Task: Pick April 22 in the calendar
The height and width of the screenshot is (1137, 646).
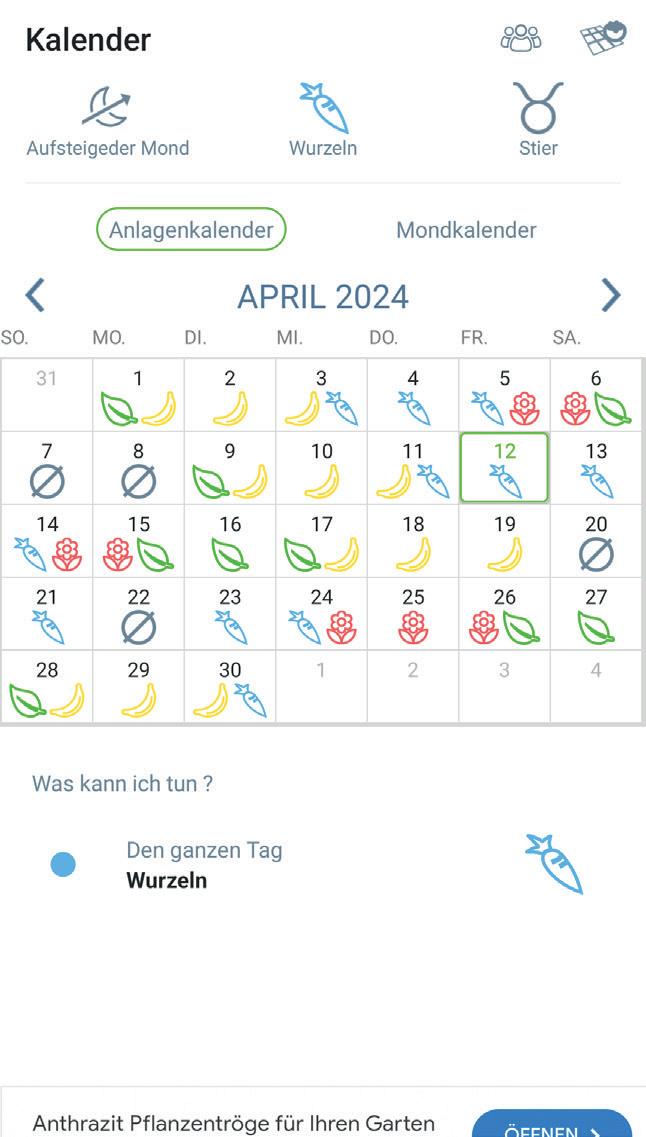Action: coord(138,614)
